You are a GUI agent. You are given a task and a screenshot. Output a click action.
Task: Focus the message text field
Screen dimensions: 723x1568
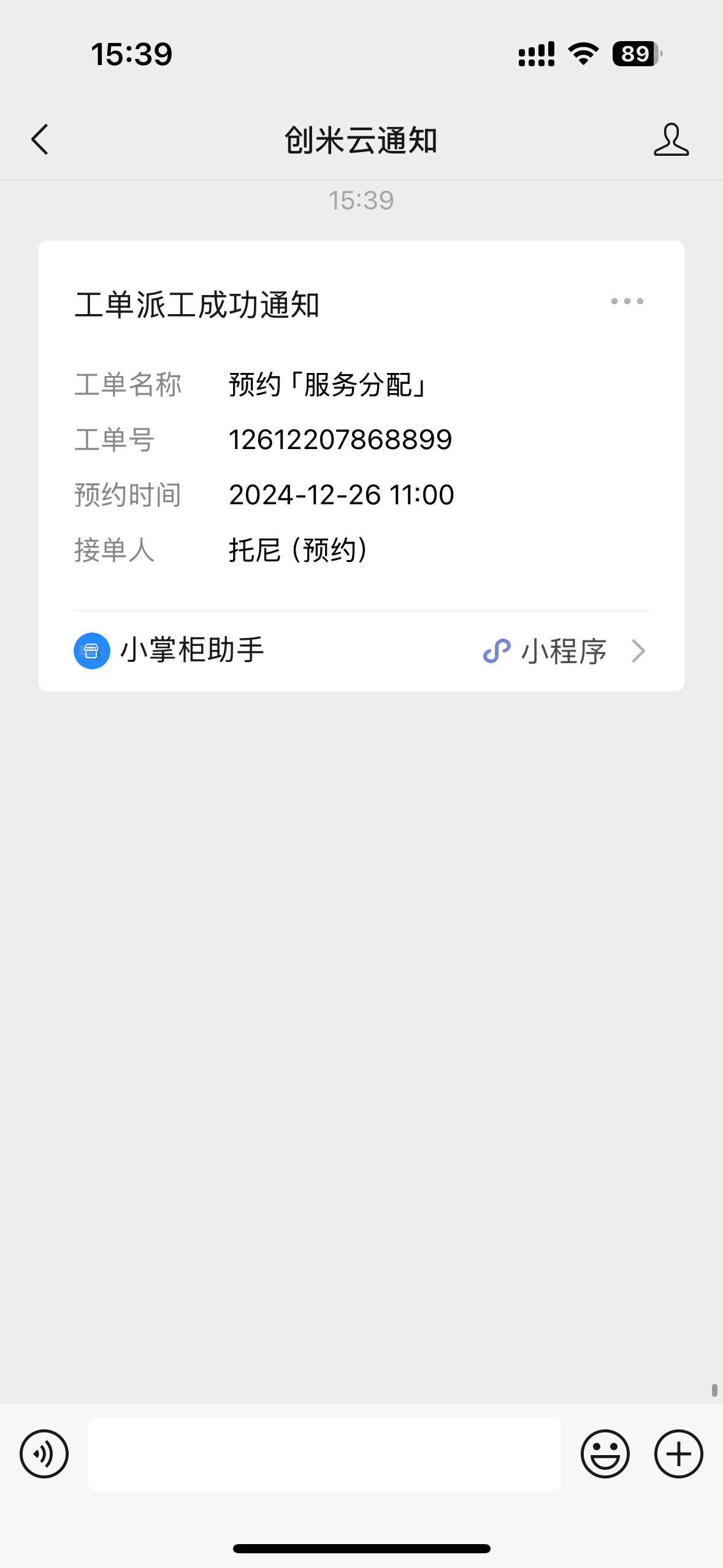pos(324,1454)
